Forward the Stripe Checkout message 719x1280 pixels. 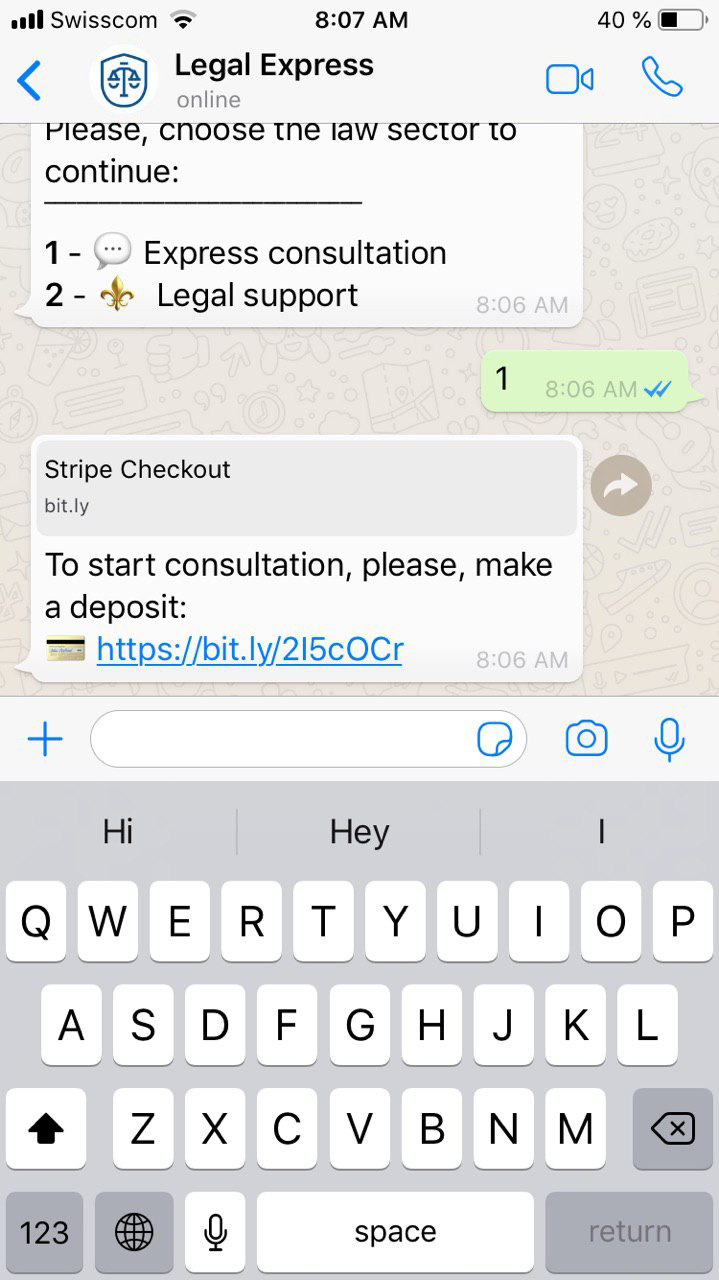pyautogui.click(x=620, y=486)
